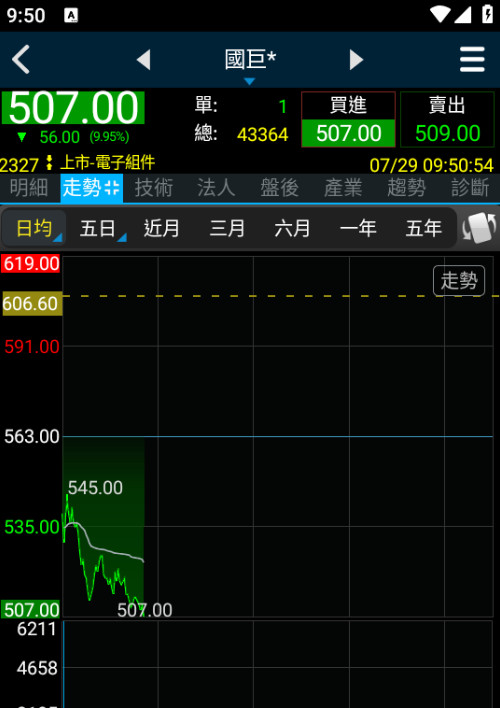Select the 日均 chart range
Screen dimensions: 500x708
point(34,228)
